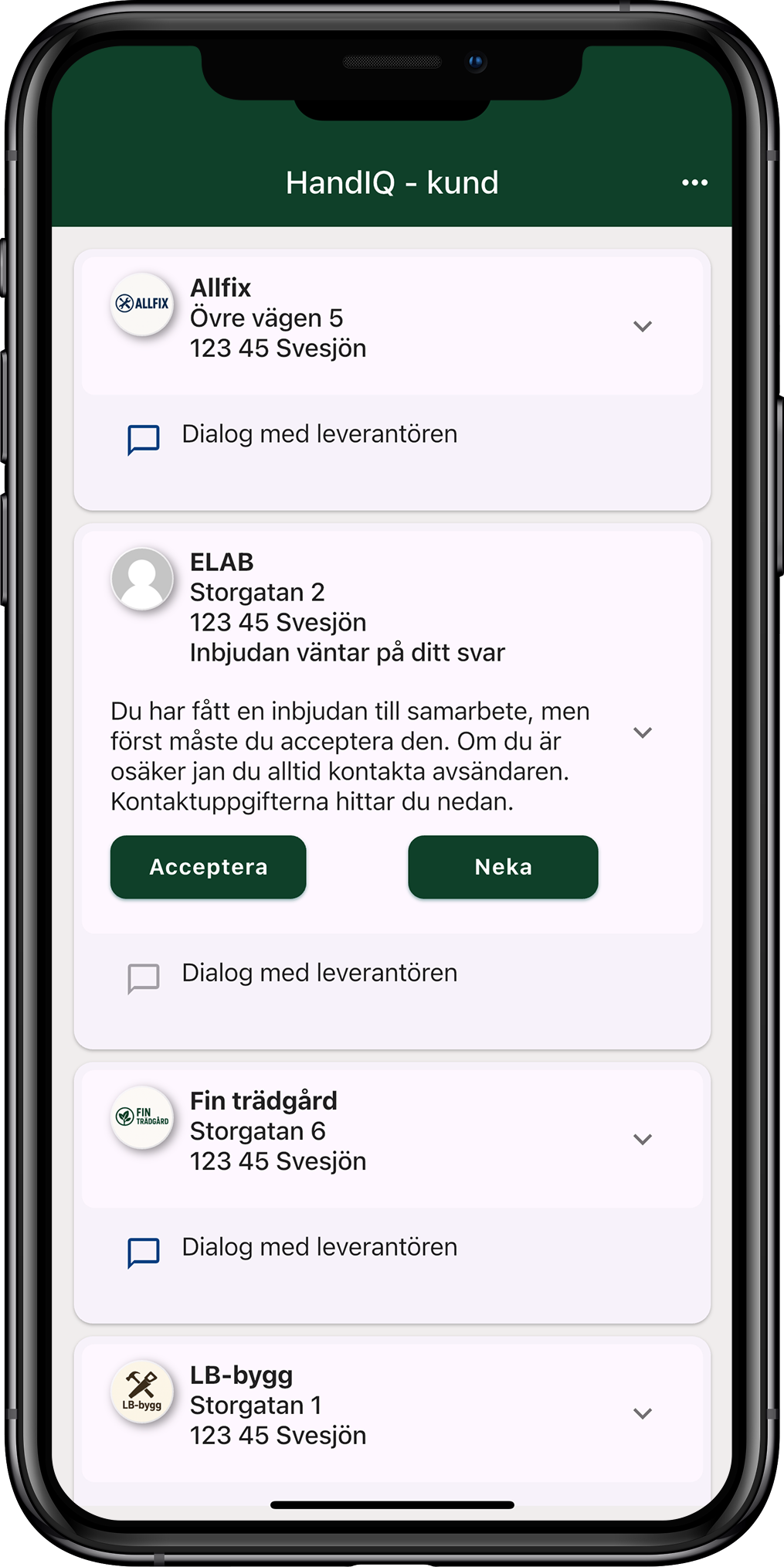Open the three-dot overflow menu
This screenshot has height=1567, width=784.
click(694, 183)
